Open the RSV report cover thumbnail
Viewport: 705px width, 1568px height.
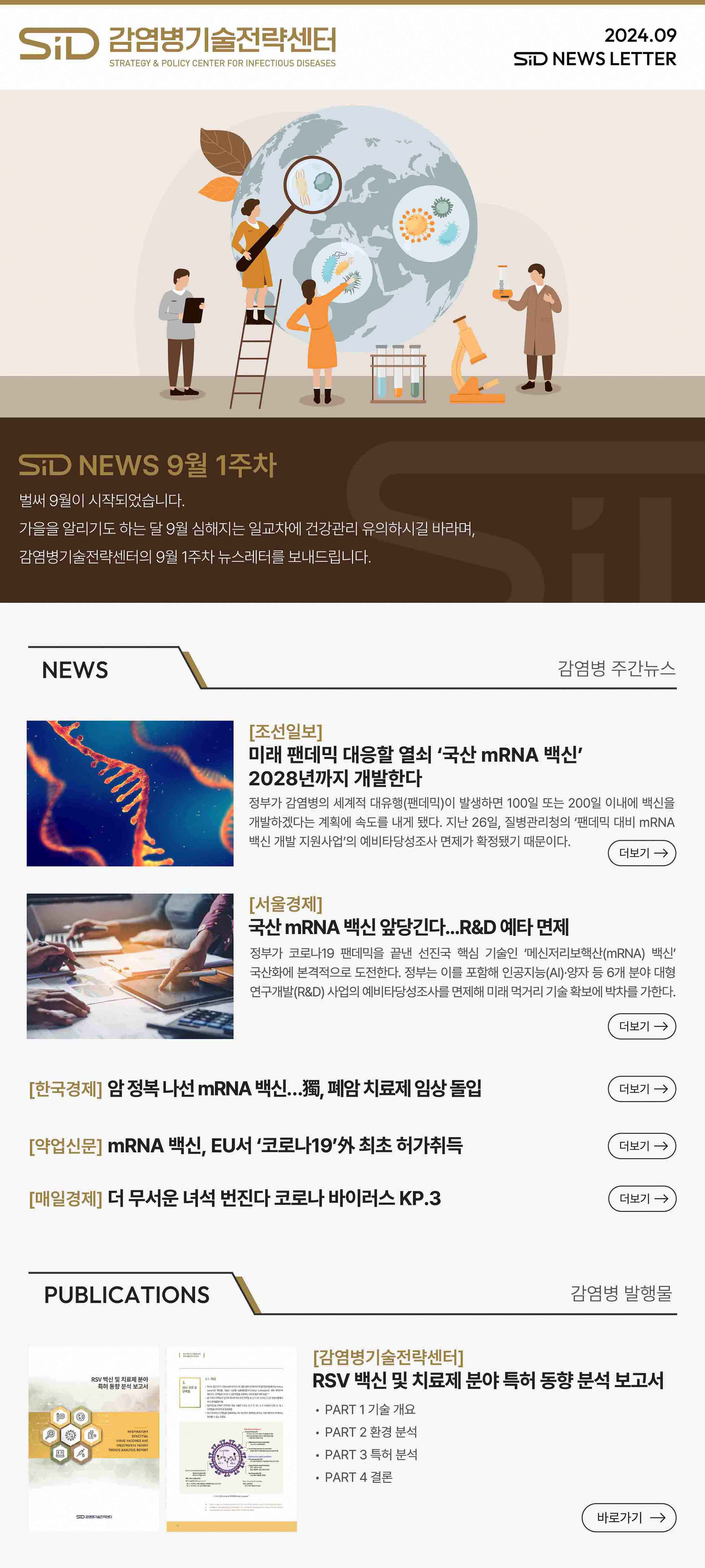coord(94,1438)
